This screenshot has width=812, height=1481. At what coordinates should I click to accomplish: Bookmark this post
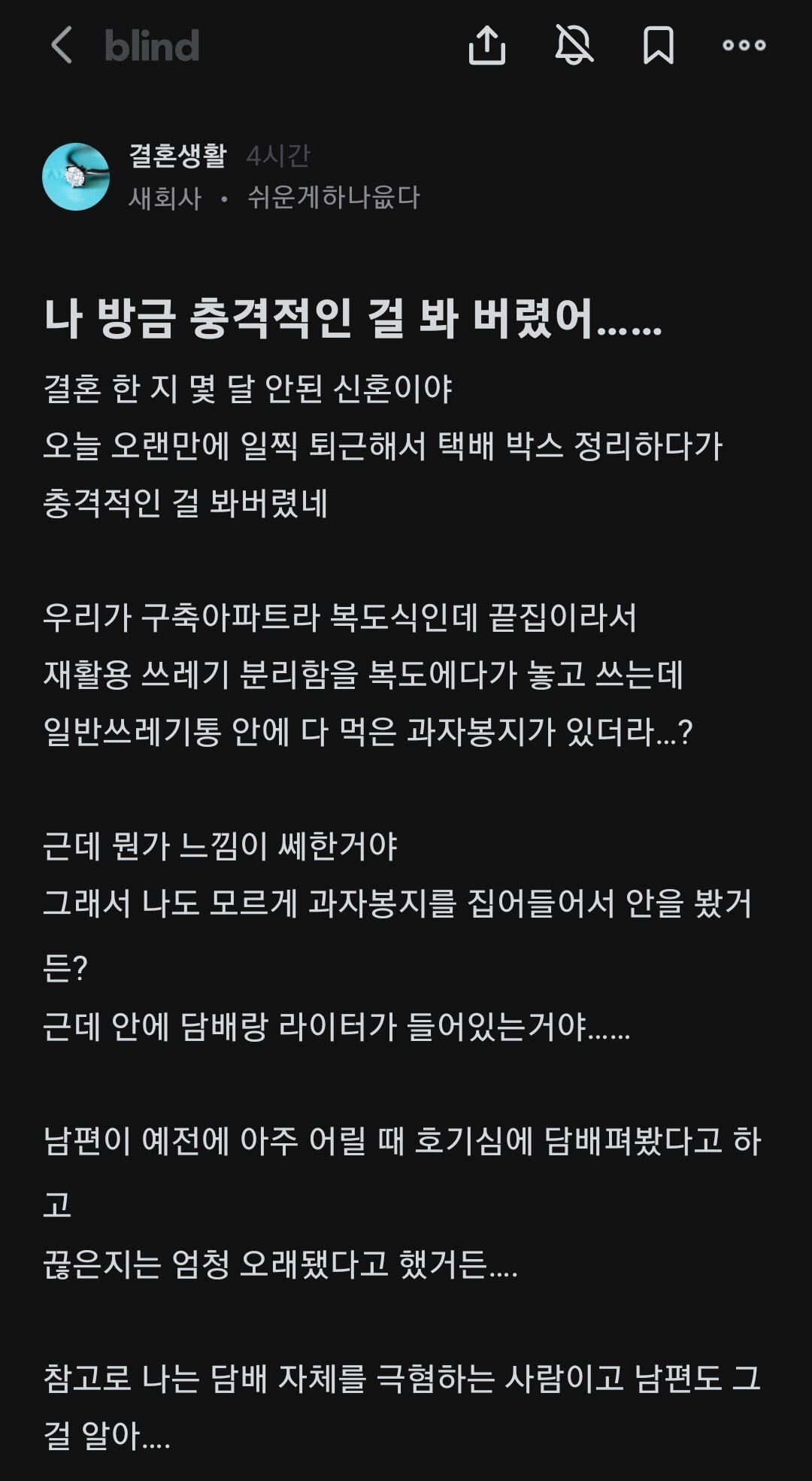659,45
